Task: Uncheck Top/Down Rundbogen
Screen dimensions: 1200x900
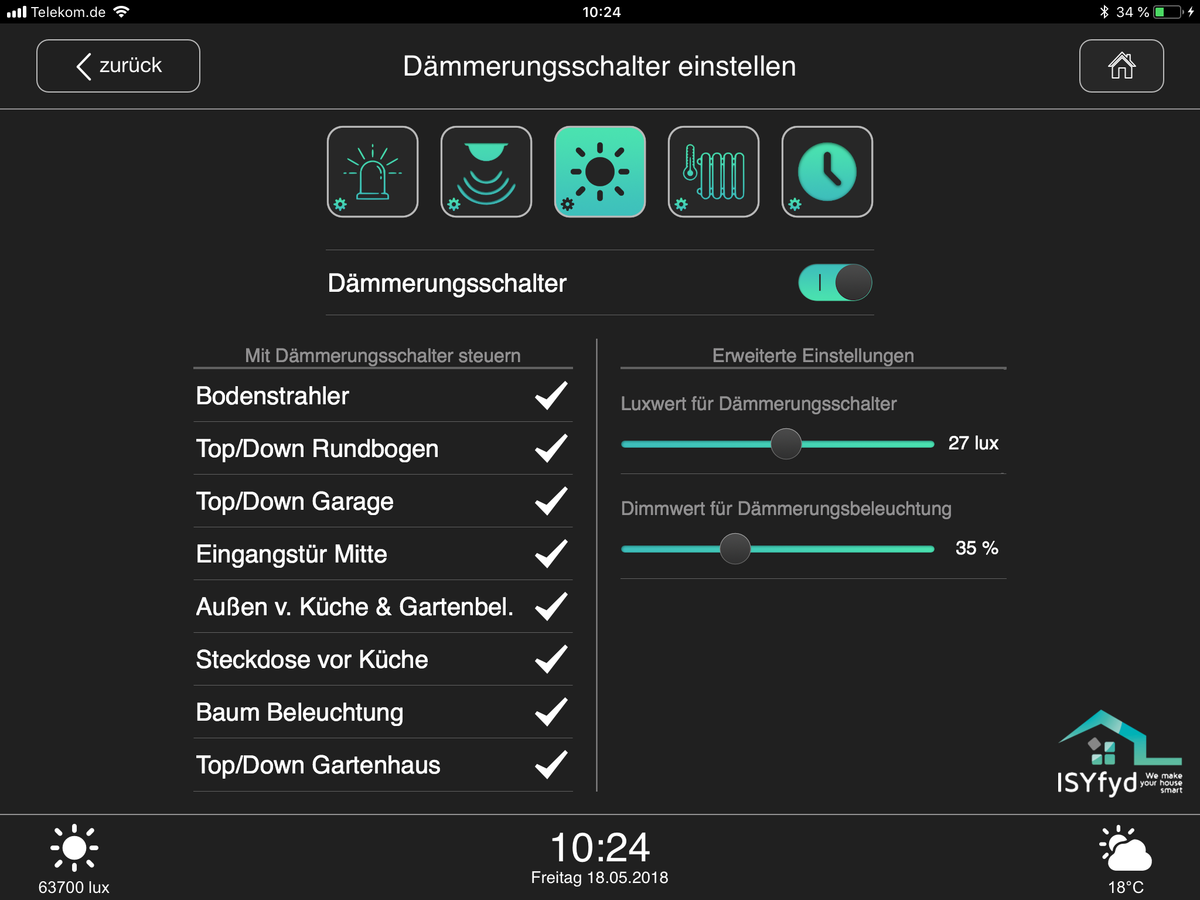Action: (x=551, y=448)
